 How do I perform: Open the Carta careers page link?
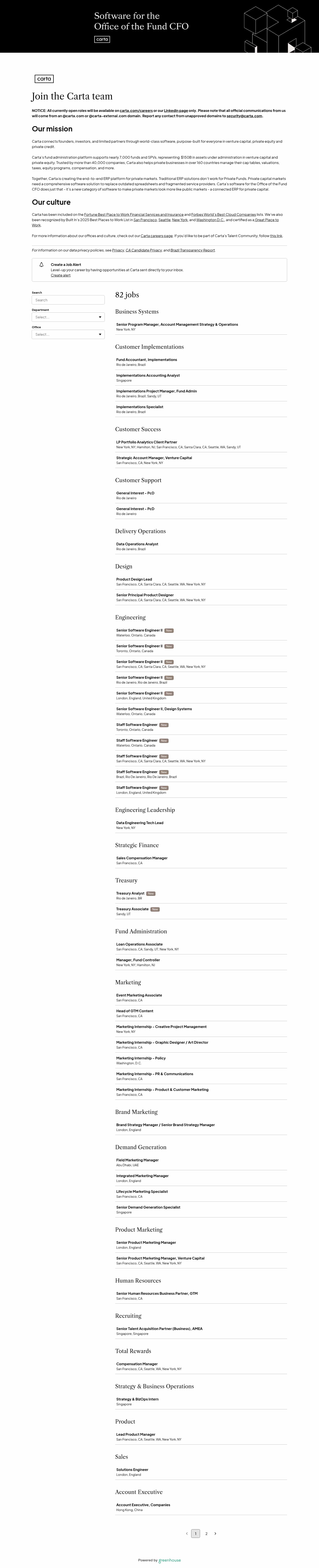point(156,236)
